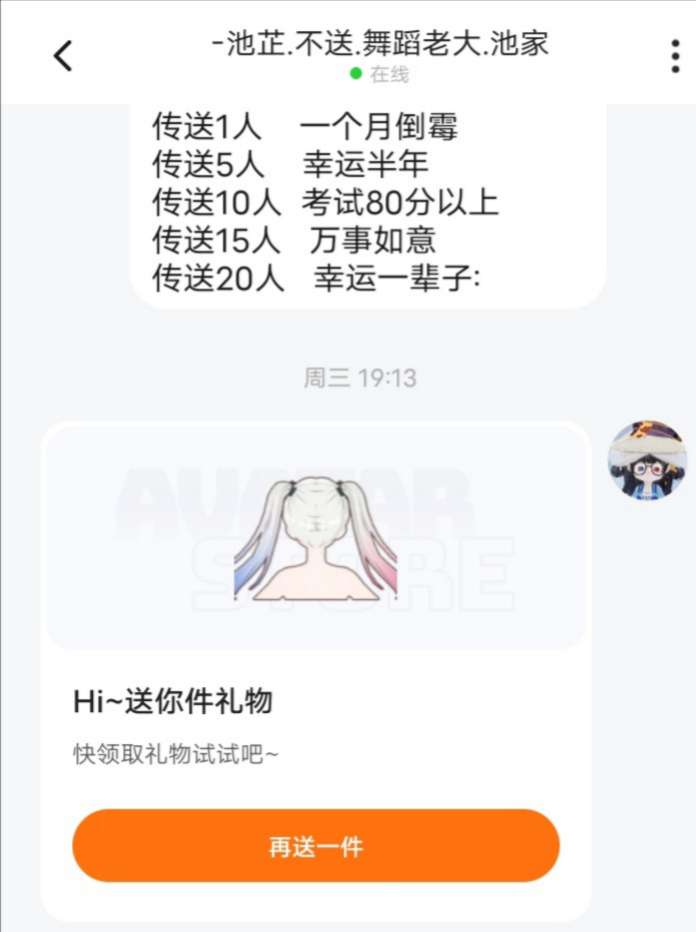Open the three-dot overflow menu

[675, 57]
